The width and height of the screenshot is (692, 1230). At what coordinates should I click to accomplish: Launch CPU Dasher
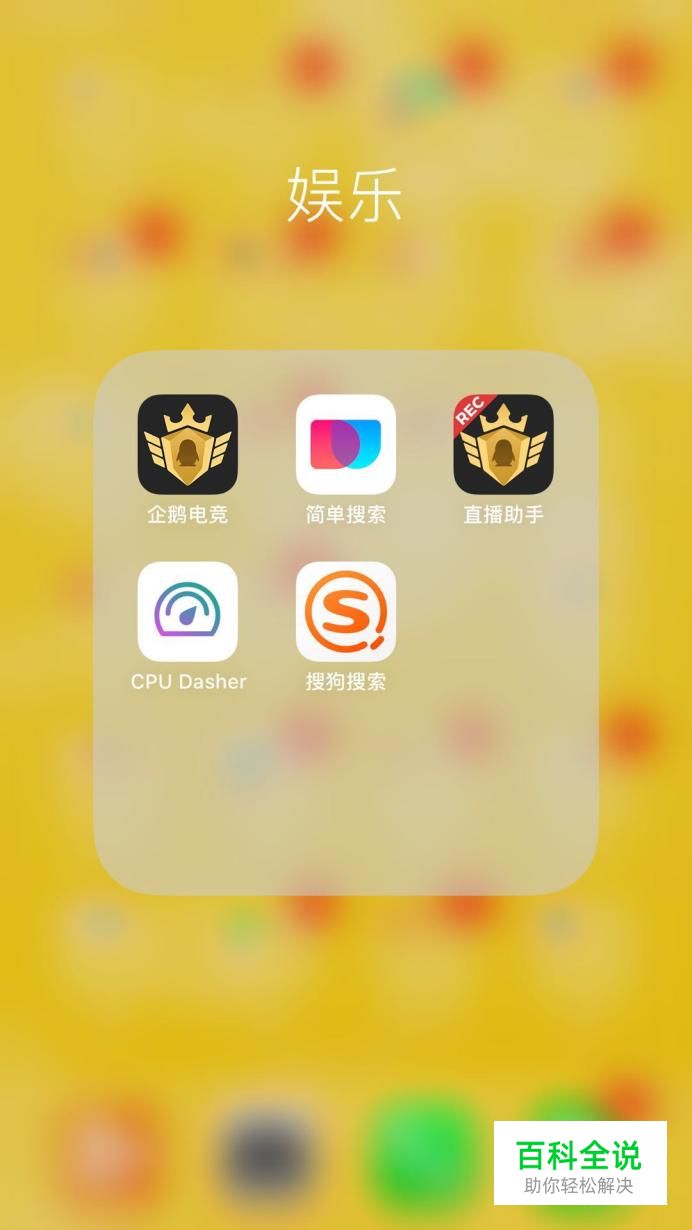(188, 611)
